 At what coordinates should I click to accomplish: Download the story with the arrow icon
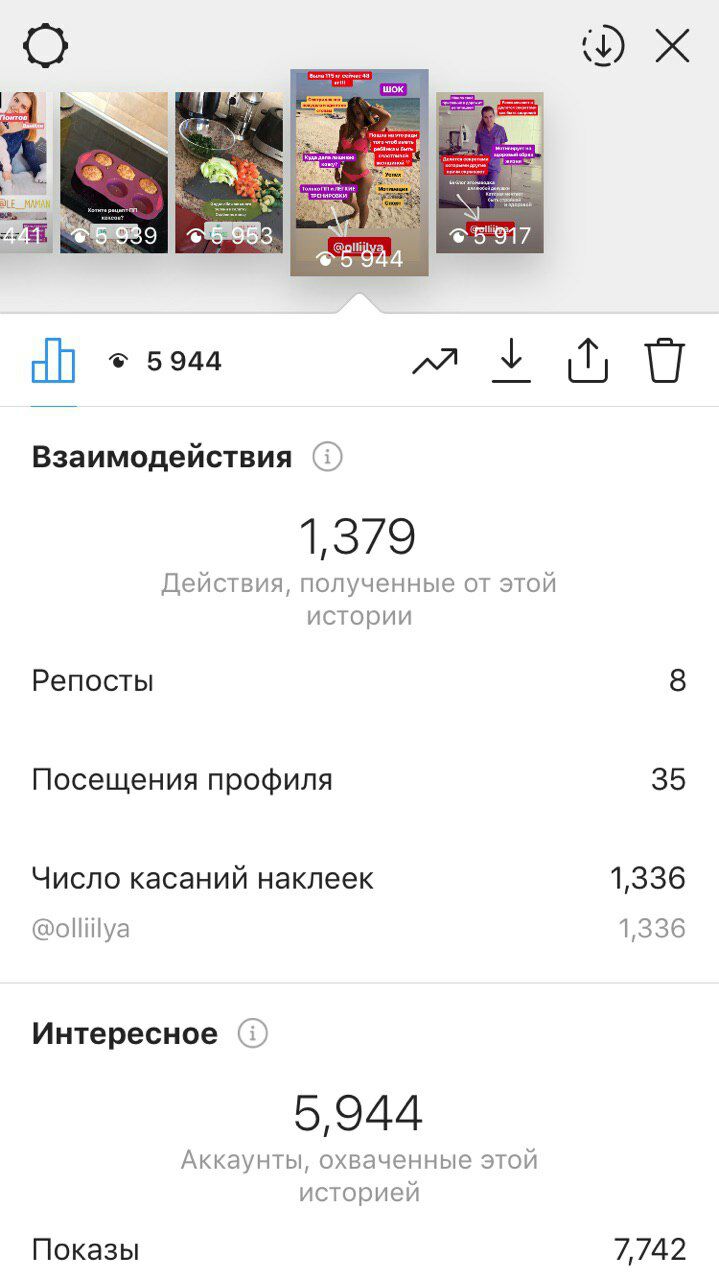[511, 360]
